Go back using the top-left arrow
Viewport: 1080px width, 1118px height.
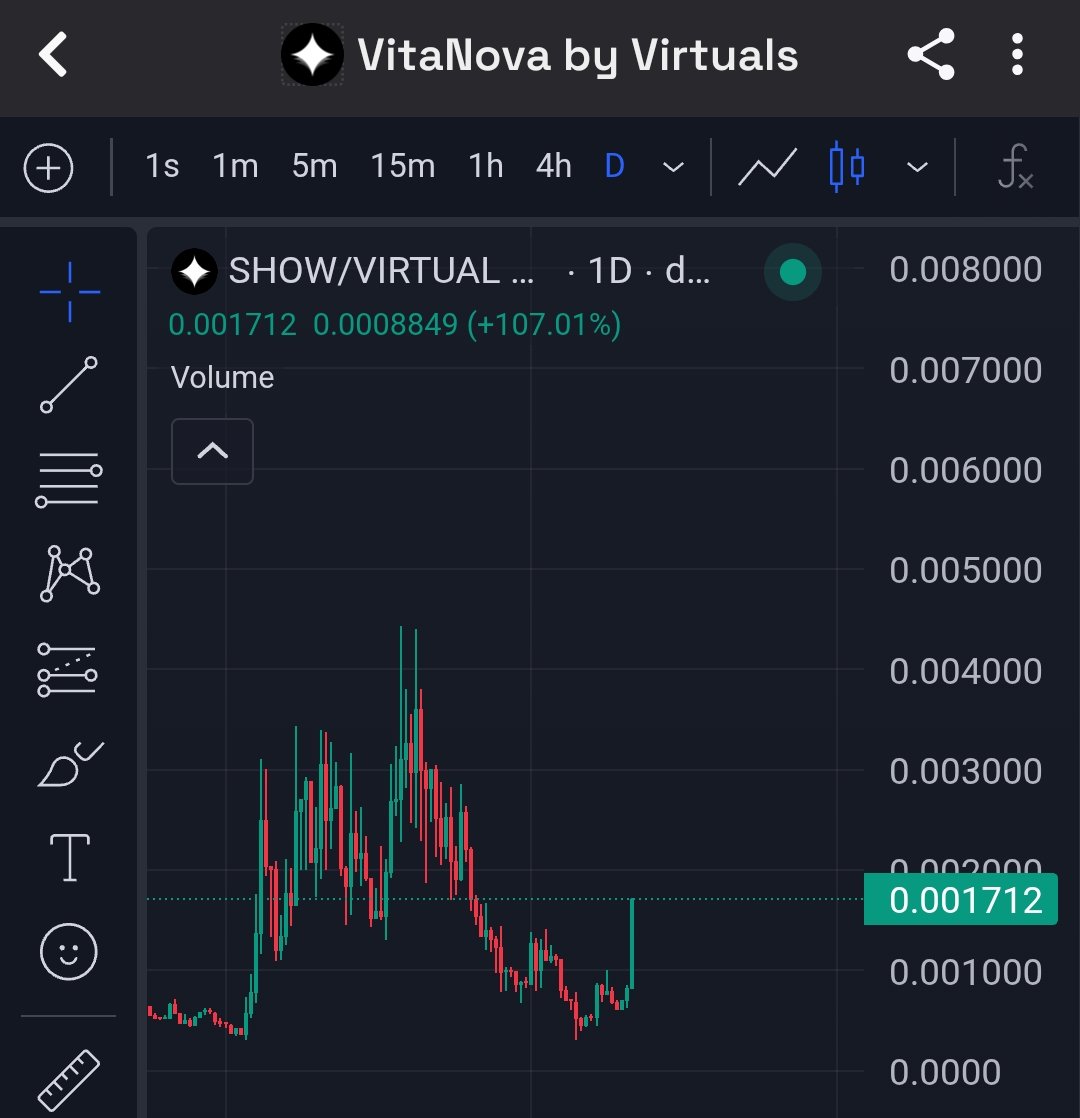click(53, 55)
